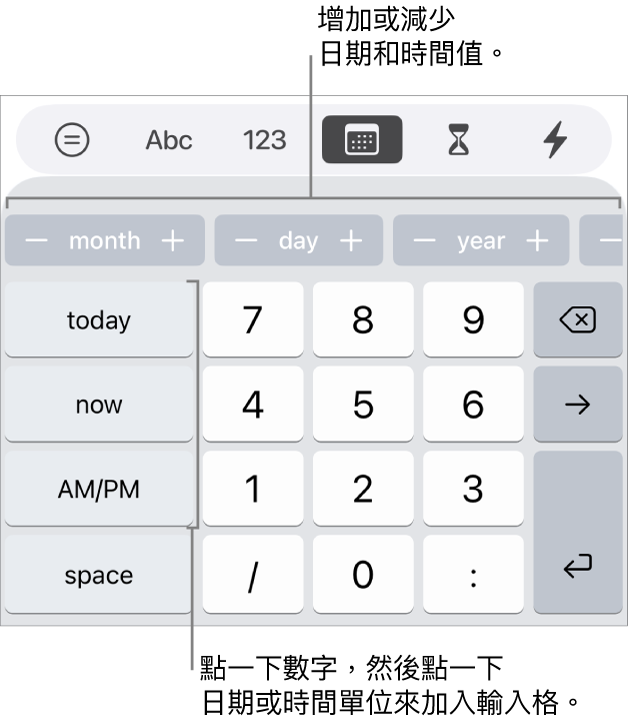Enter the digit 7
The width and height of the screenshot is (628, 724).
(x=253, y=320)
